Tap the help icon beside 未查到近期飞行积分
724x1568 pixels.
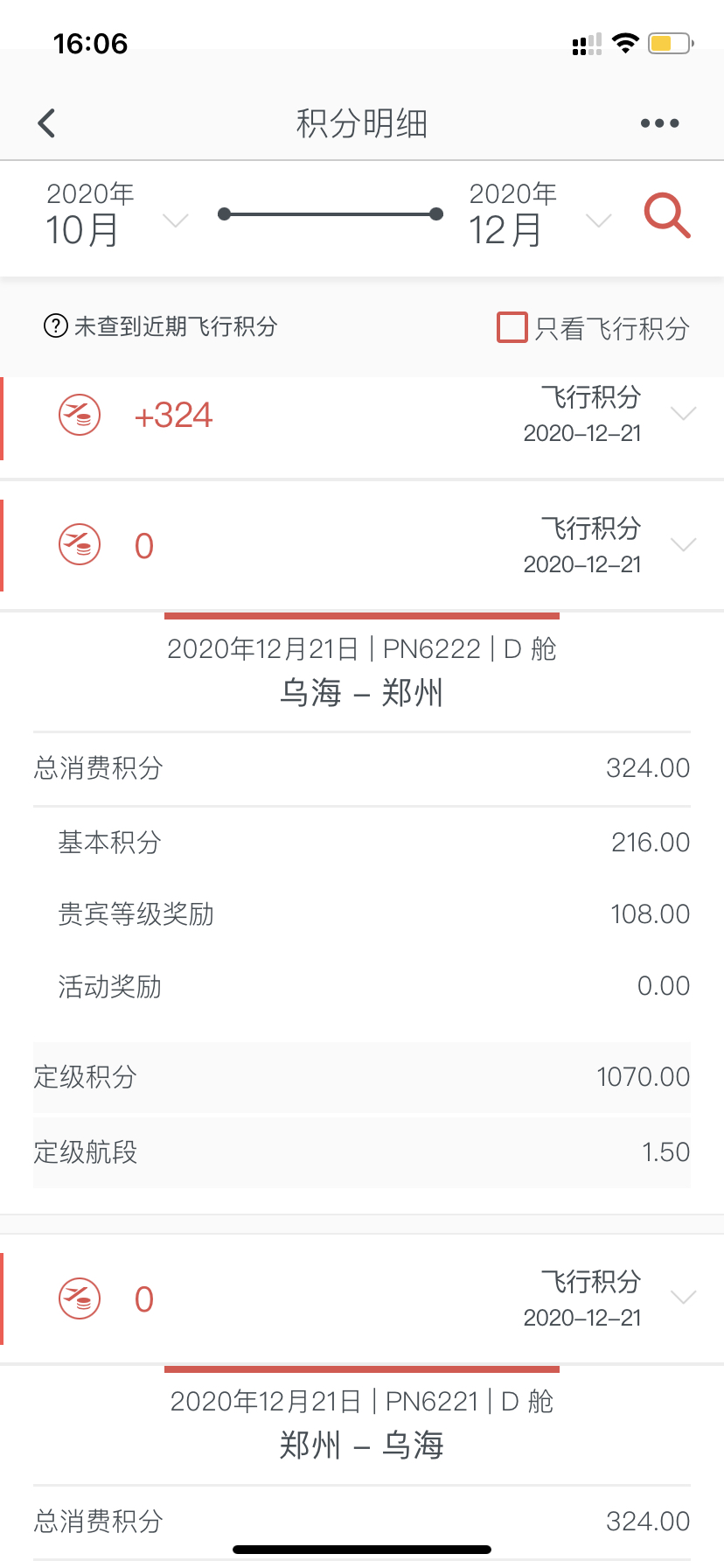(56, 326)
